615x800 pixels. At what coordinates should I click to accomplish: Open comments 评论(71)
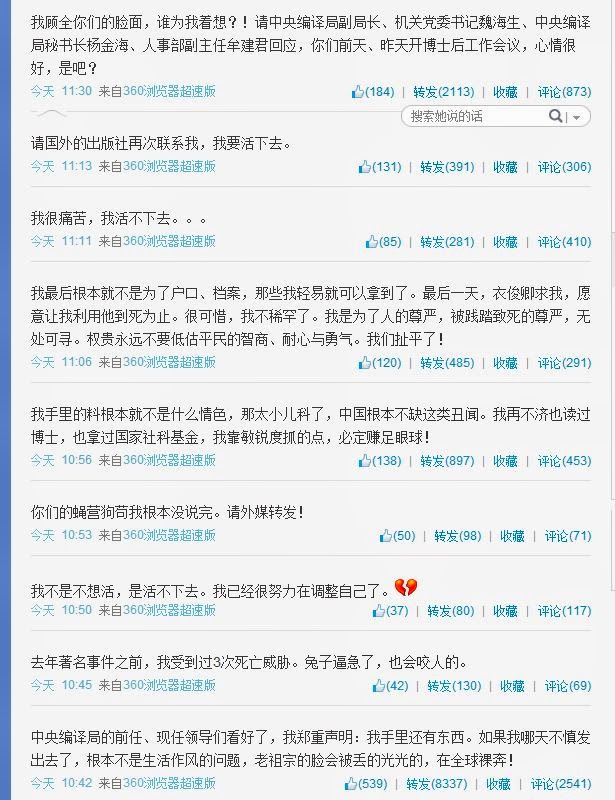tap(567, 536)
